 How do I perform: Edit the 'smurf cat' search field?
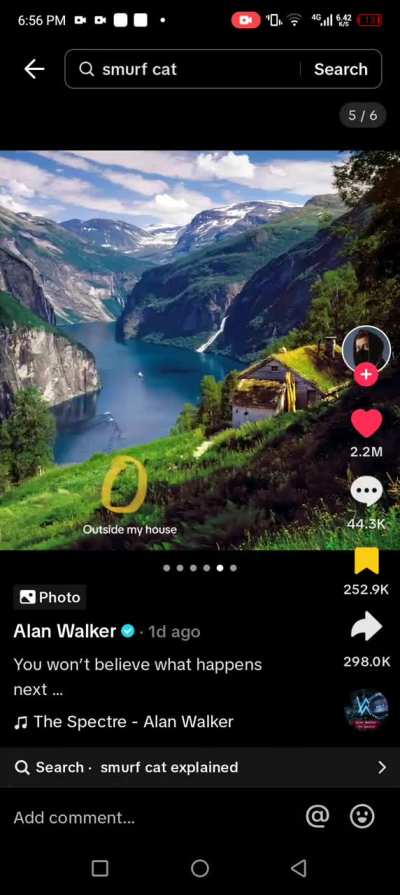coord(183,69)
